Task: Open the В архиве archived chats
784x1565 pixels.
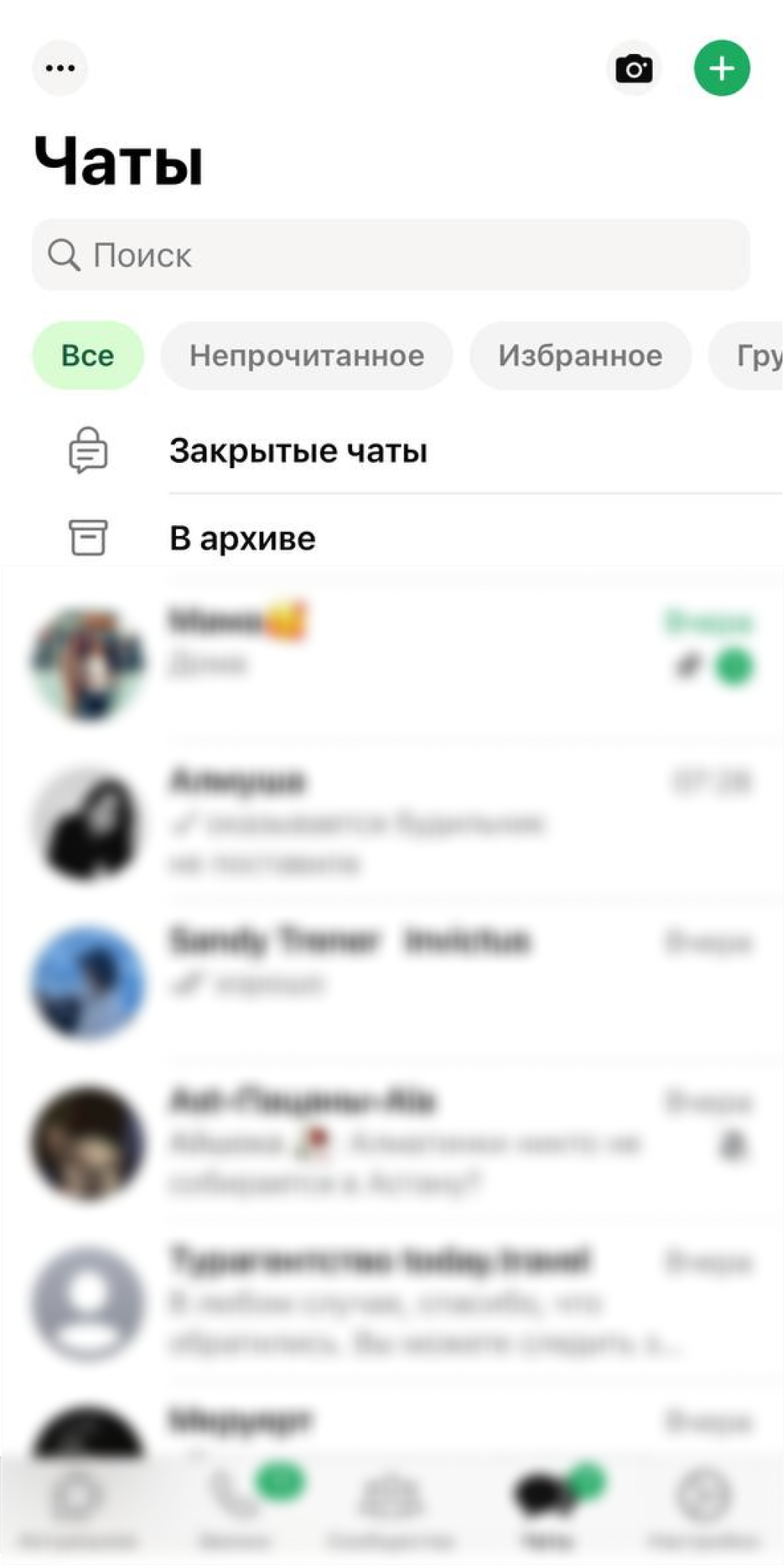Action: 243,538
